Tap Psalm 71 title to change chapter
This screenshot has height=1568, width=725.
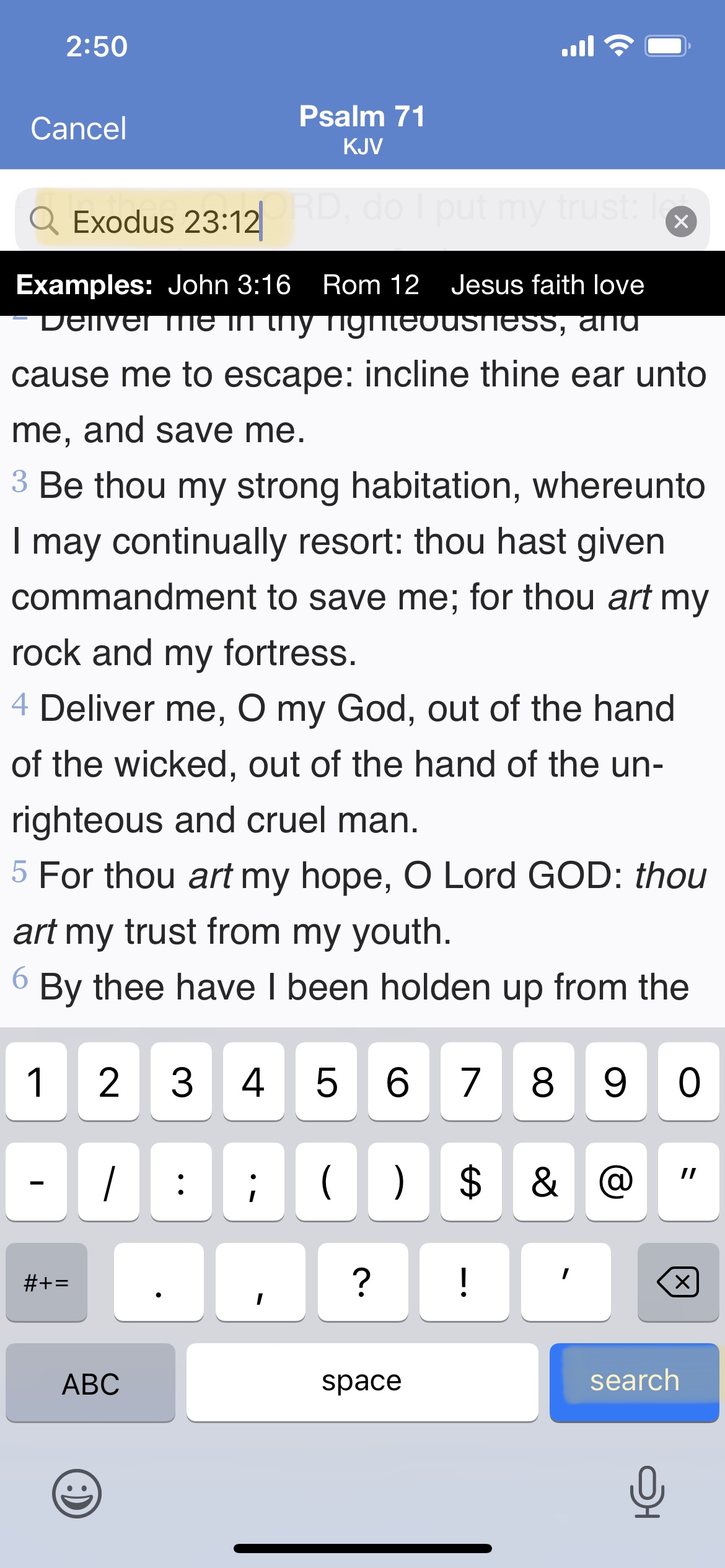pyautogui.click(x=362, y=116)
